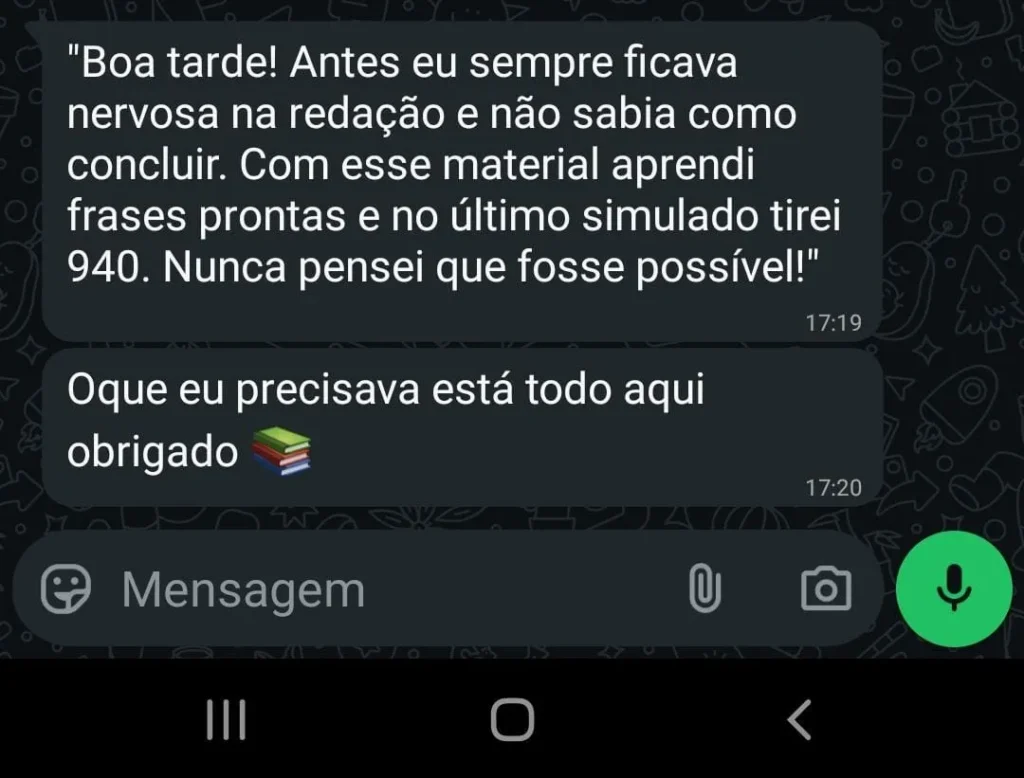Tap the system home button
The width and height of the screenshot is (1024, 778).
click(512, 719)
